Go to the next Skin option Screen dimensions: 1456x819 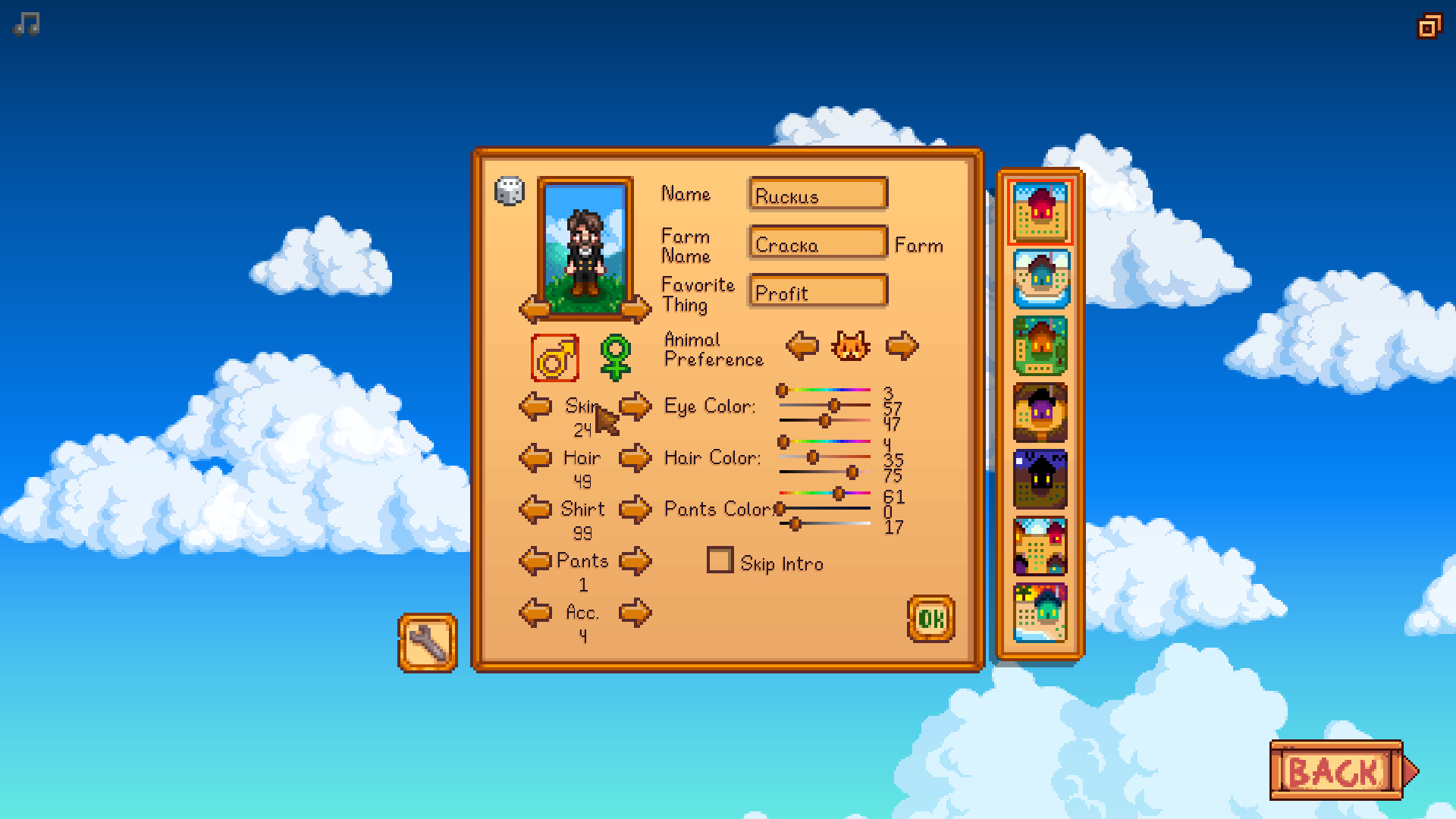pyautogui.click(x=635, y=406)
